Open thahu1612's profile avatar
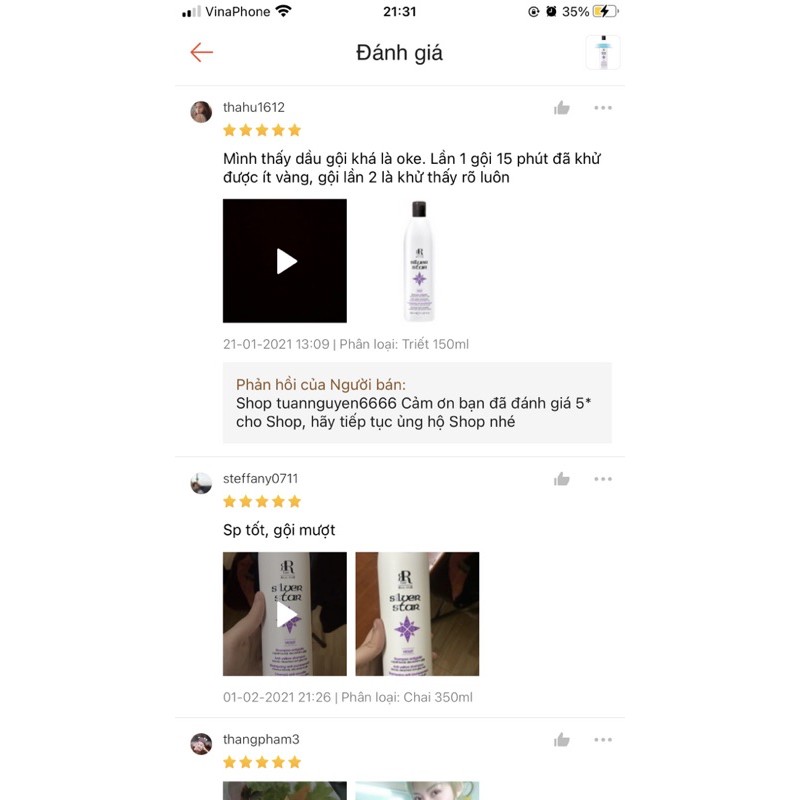 coord(201,111)
